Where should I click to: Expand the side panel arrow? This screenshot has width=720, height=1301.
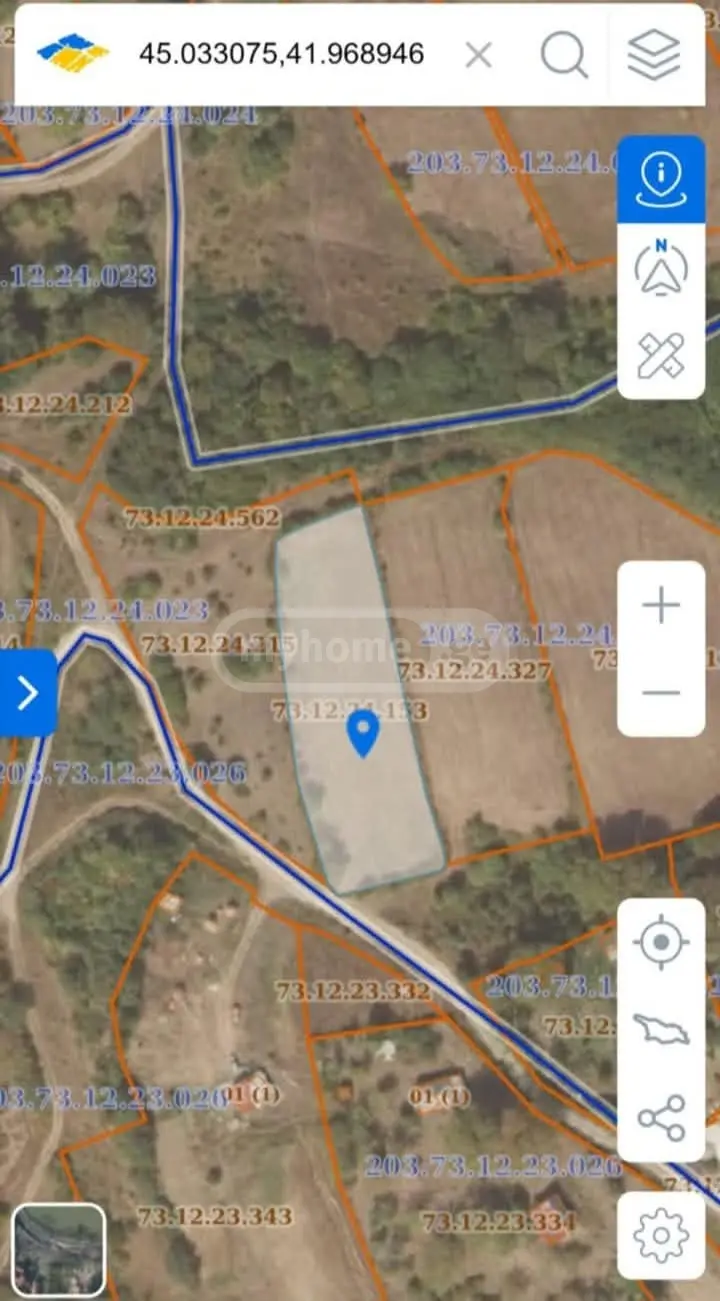pos(28,692)
